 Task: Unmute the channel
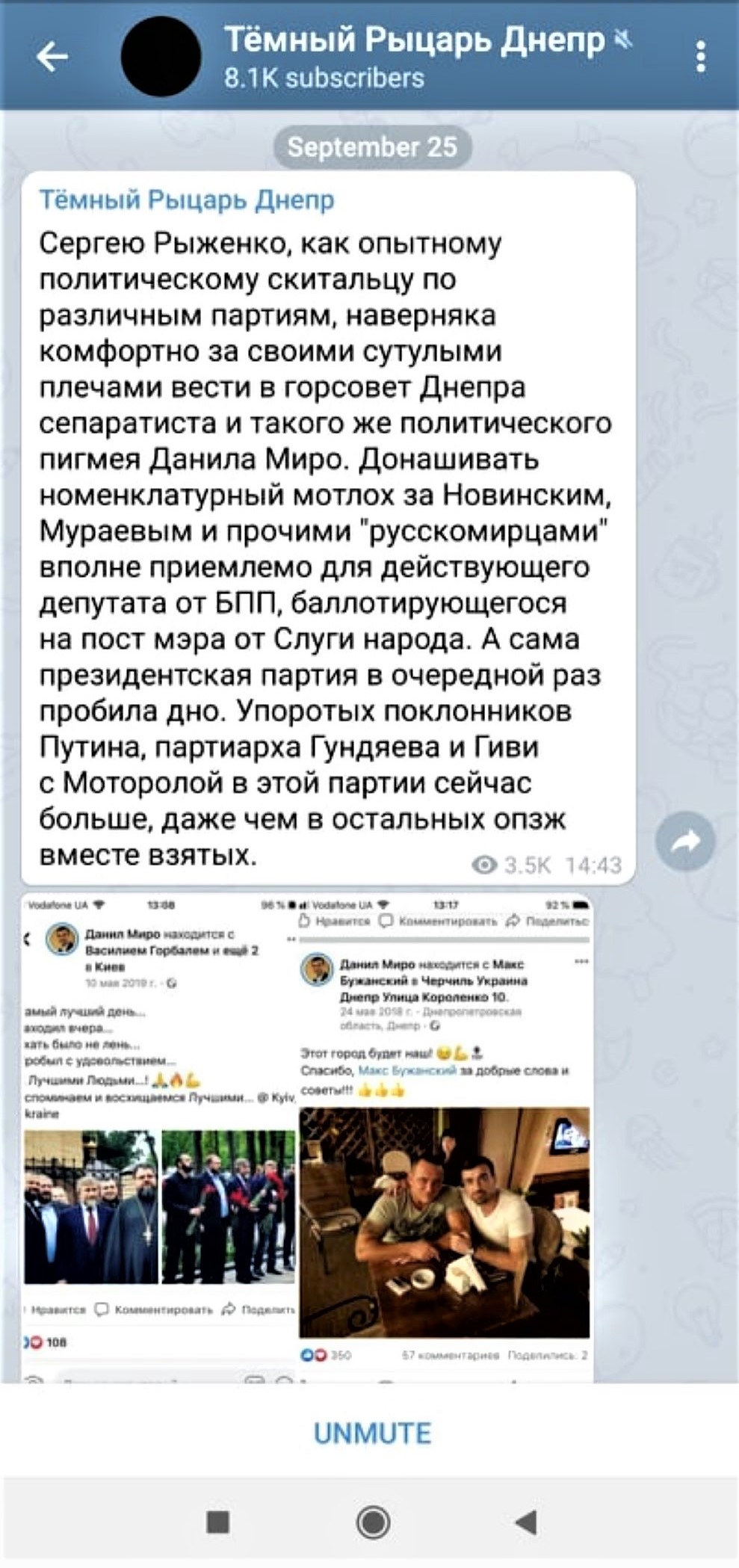pos(372,1433)
